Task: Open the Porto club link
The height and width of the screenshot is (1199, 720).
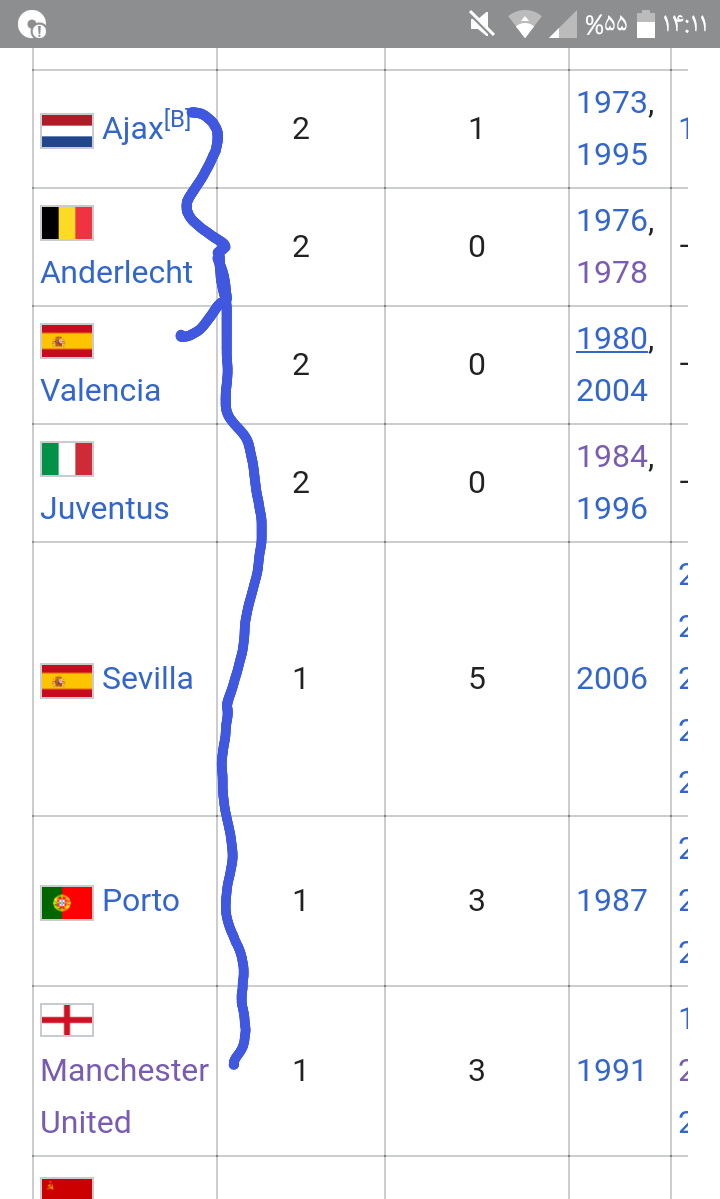Action: 141,900
